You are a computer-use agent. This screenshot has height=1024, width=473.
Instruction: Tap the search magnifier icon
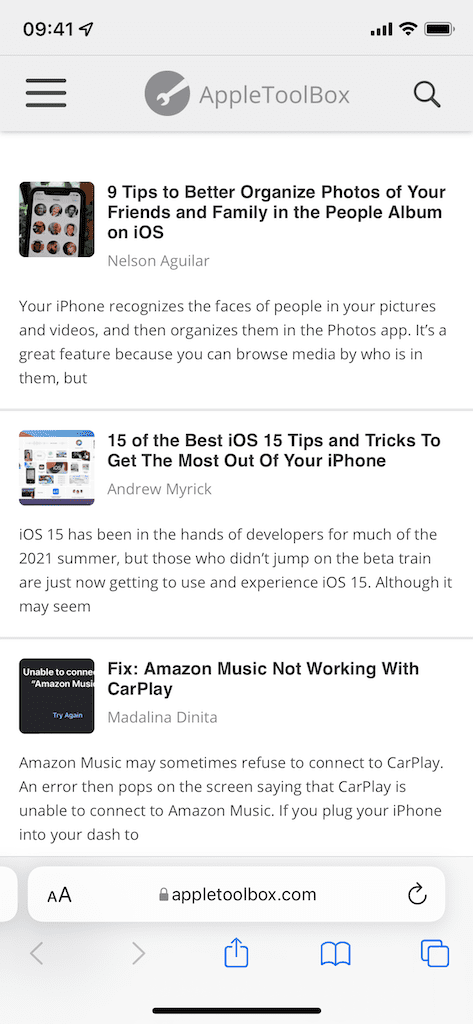point(427,95)
